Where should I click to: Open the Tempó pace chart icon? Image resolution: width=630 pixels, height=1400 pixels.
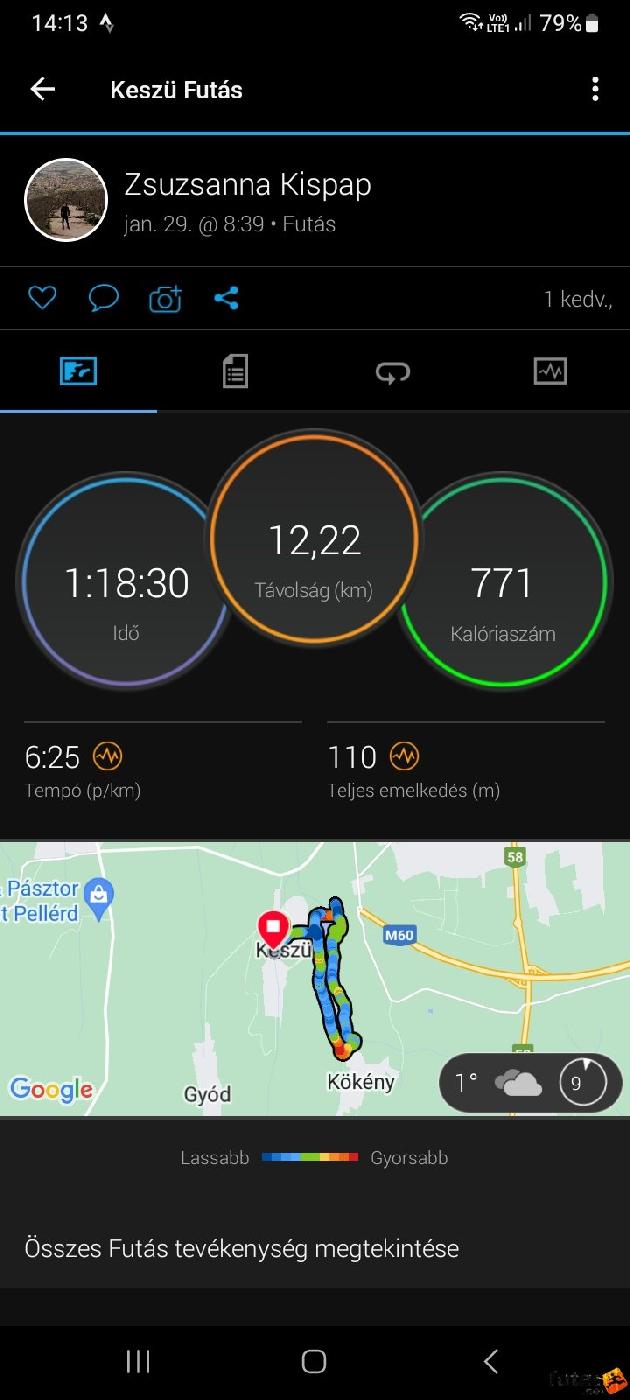click(107, 756)
